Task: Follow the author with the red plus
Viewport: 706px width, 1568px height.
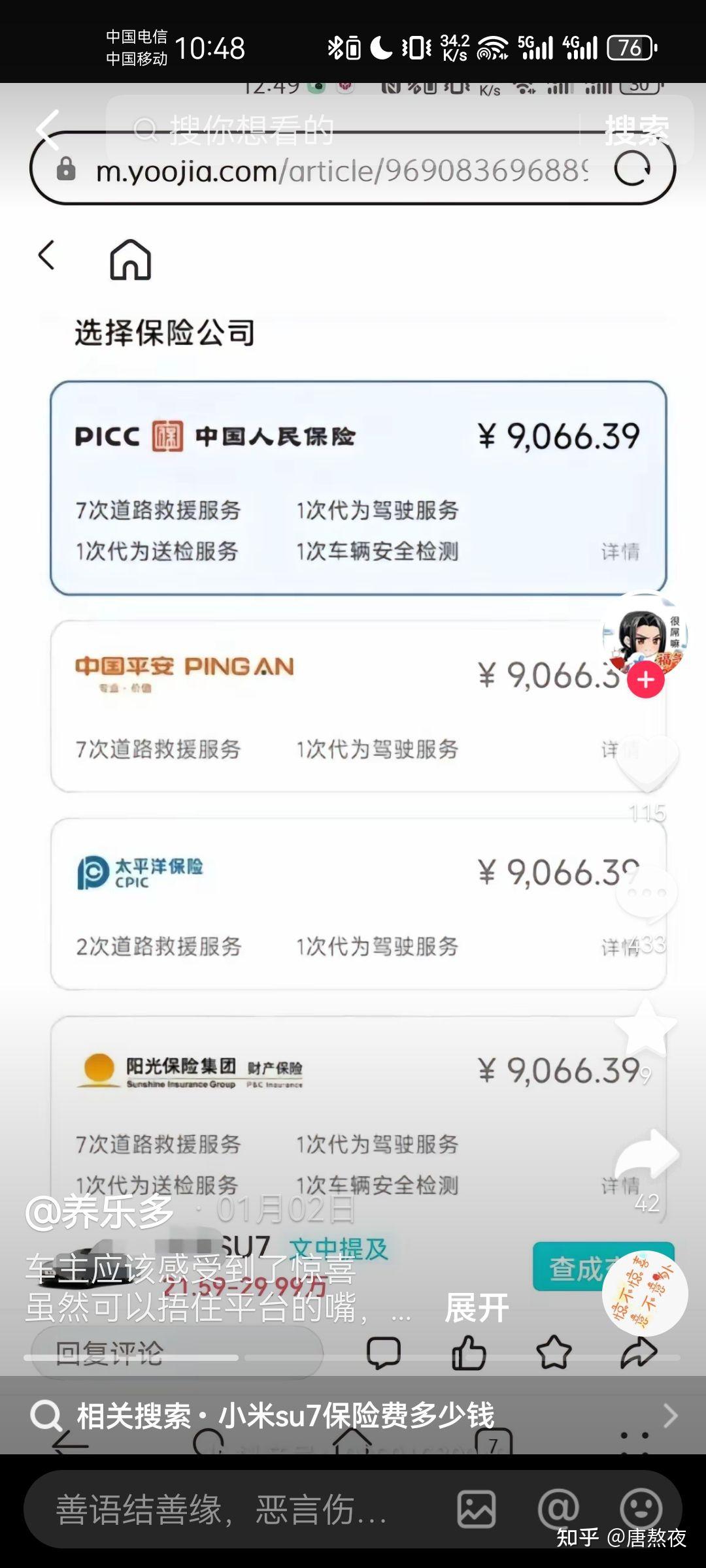Action: [646, 680]
